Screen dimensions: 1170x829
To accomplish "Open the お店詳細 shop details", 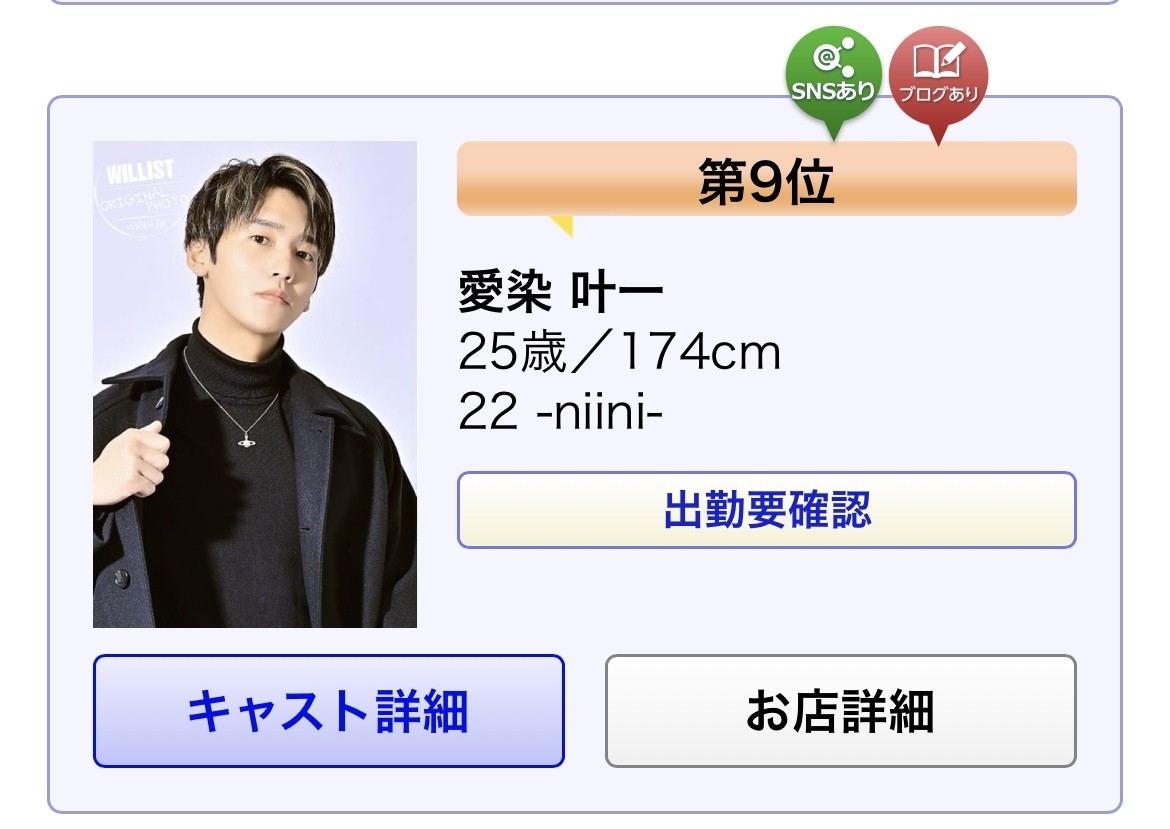I will click(840, 711).
